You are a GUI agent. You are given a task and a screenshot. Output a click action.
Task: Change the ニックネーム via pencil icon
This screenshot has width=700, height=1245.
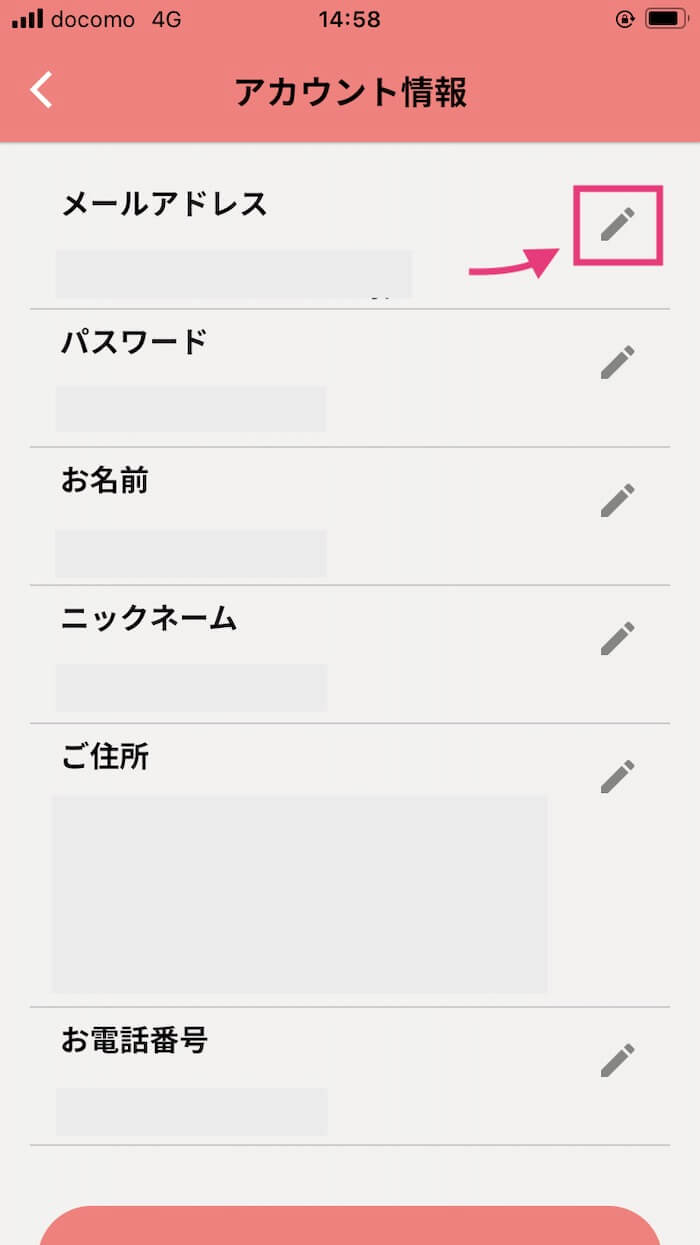tap(618, 638)
